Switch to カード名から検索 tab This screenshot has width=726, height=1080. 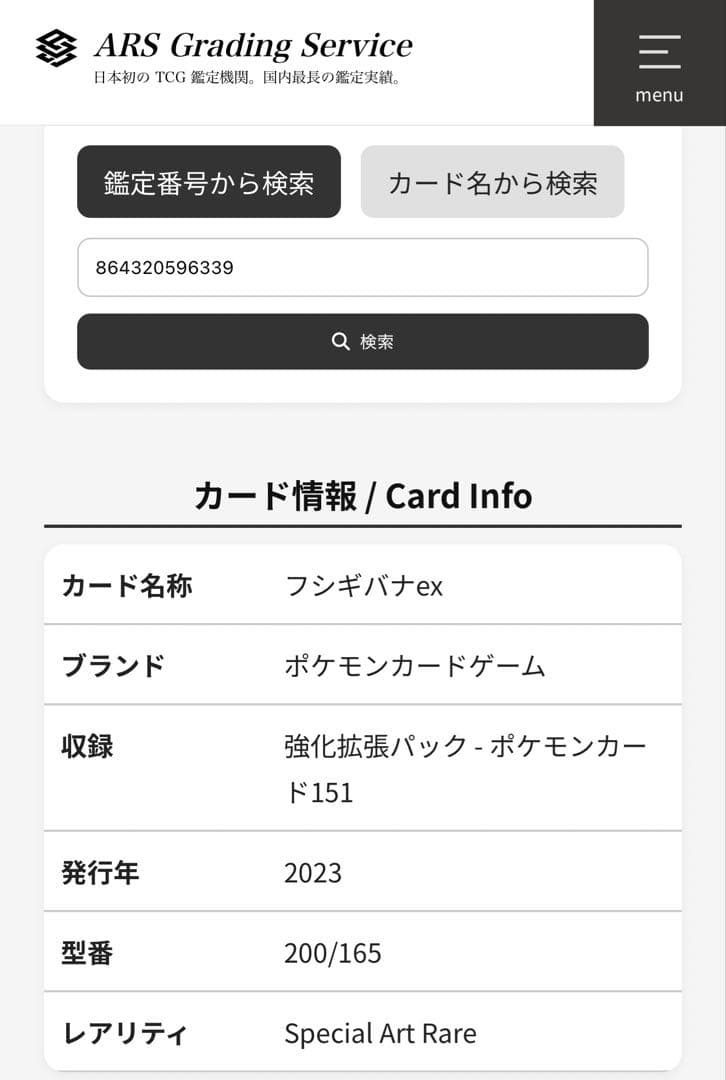pyautogui.click(x=492, y=182)
